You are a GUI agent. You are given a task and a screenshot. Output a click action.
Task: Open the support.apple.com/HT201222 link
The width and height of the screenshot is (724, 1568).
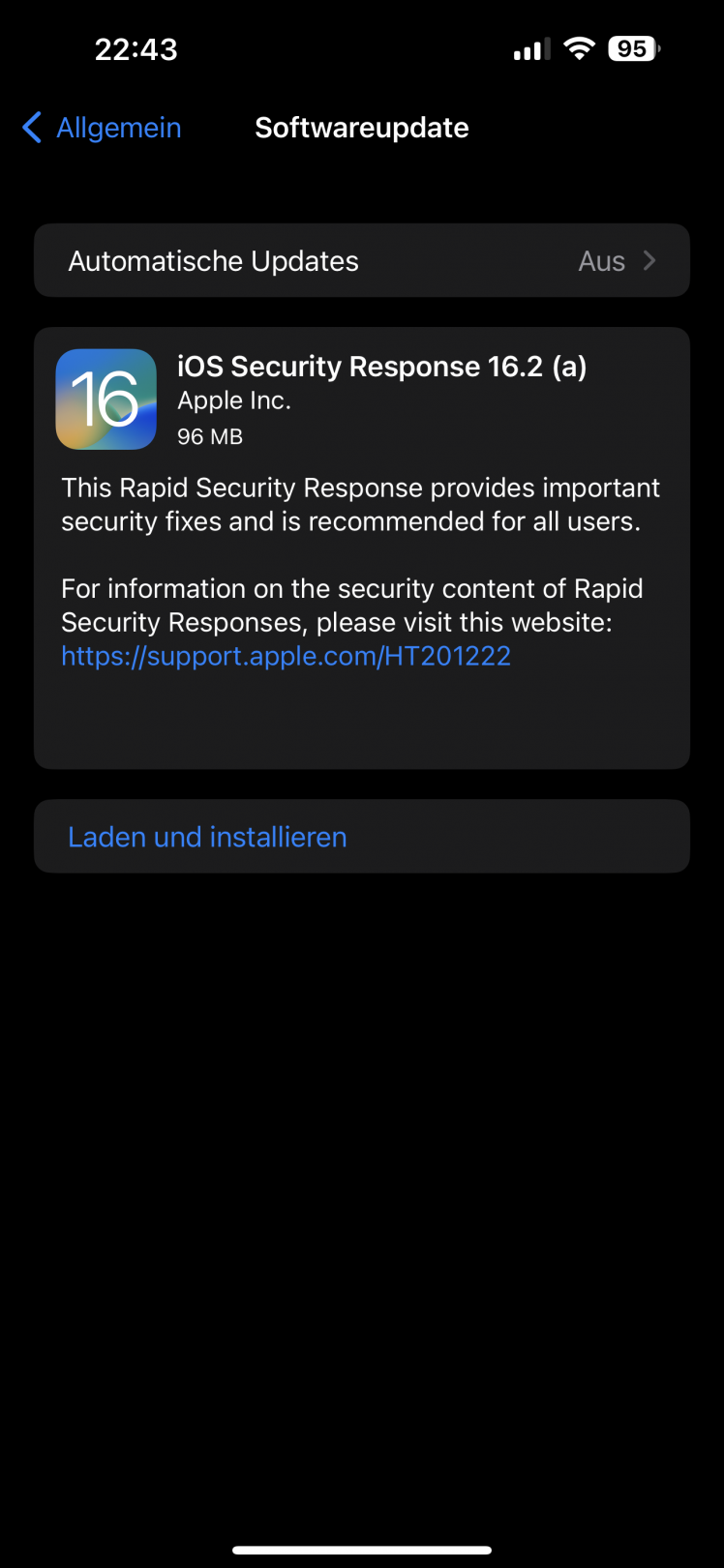pos(286,656)
